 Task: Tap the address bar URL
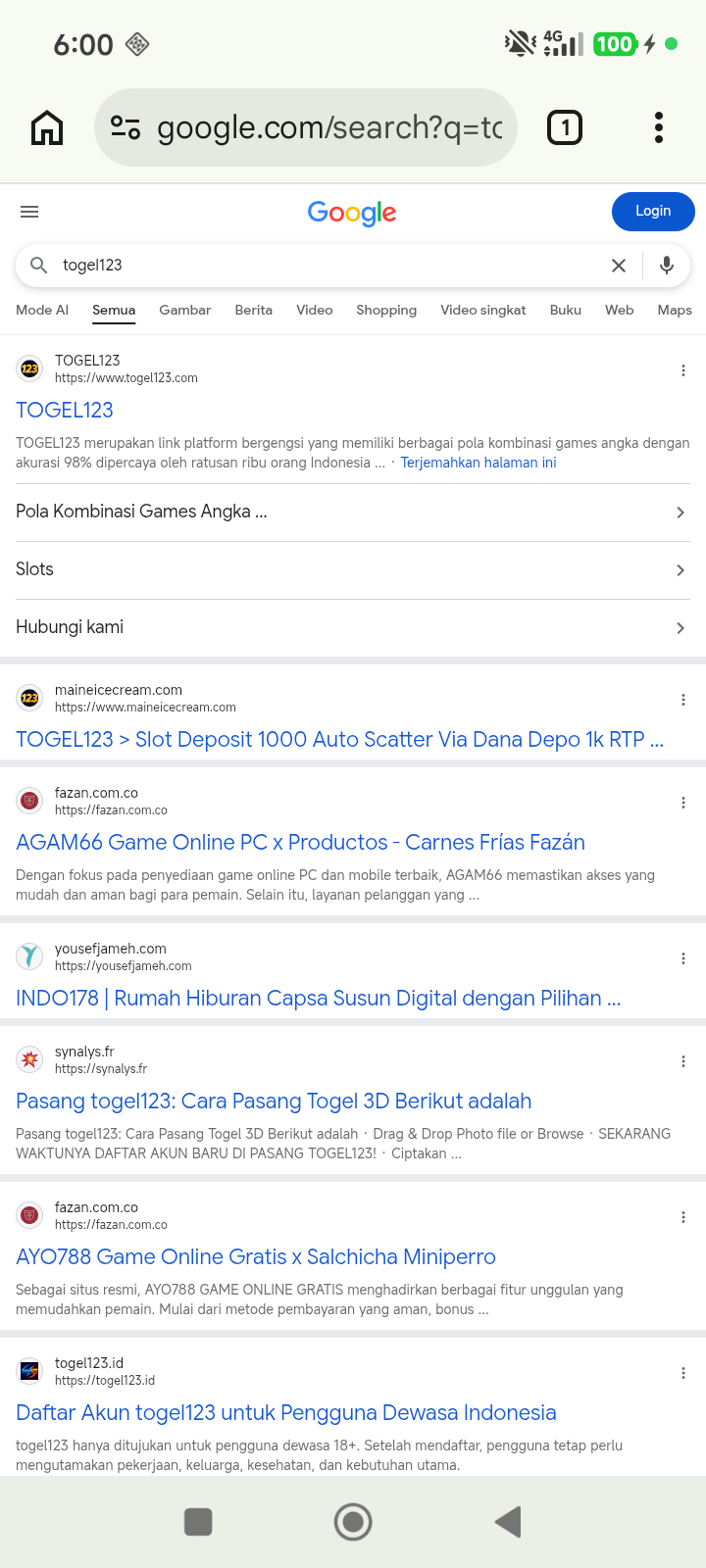point(329,127)
